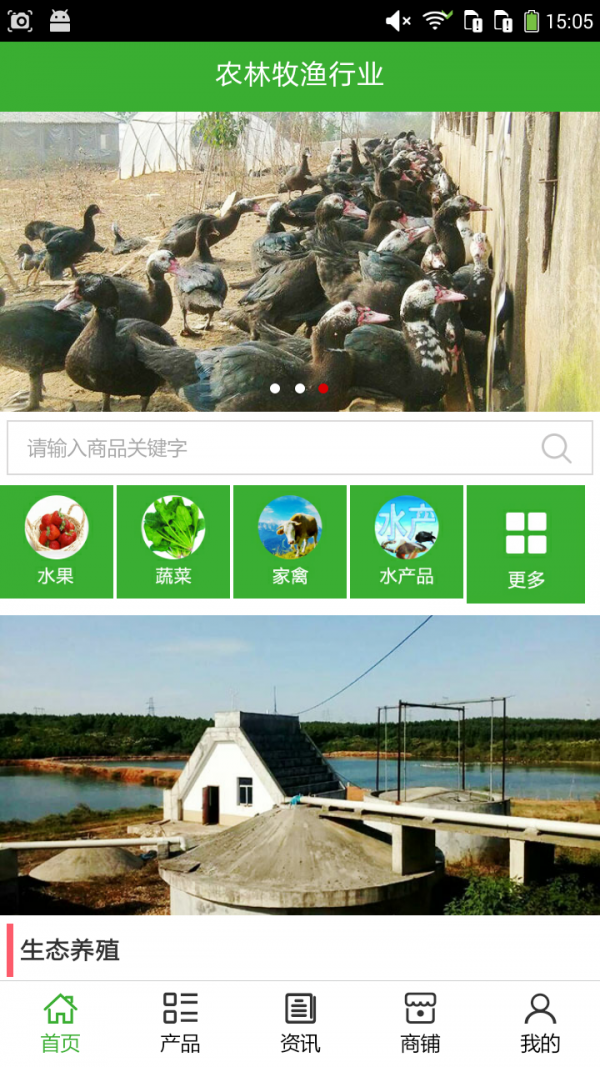Select the 首页 tab
Image resolution: width=600 pixels, height=1067 pixels.
point(60,1023)
